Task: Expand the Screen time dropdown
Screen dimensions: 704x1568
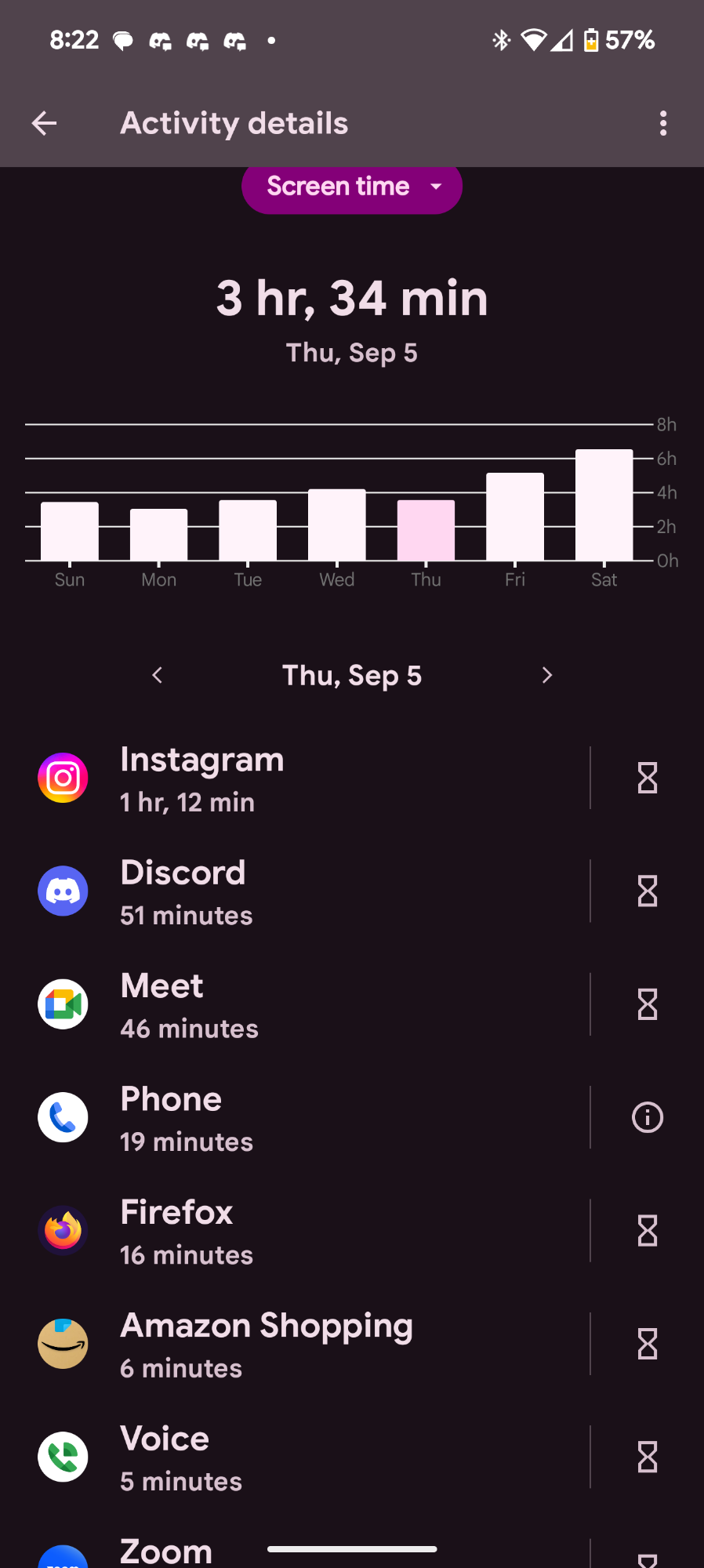Action: 351,187
